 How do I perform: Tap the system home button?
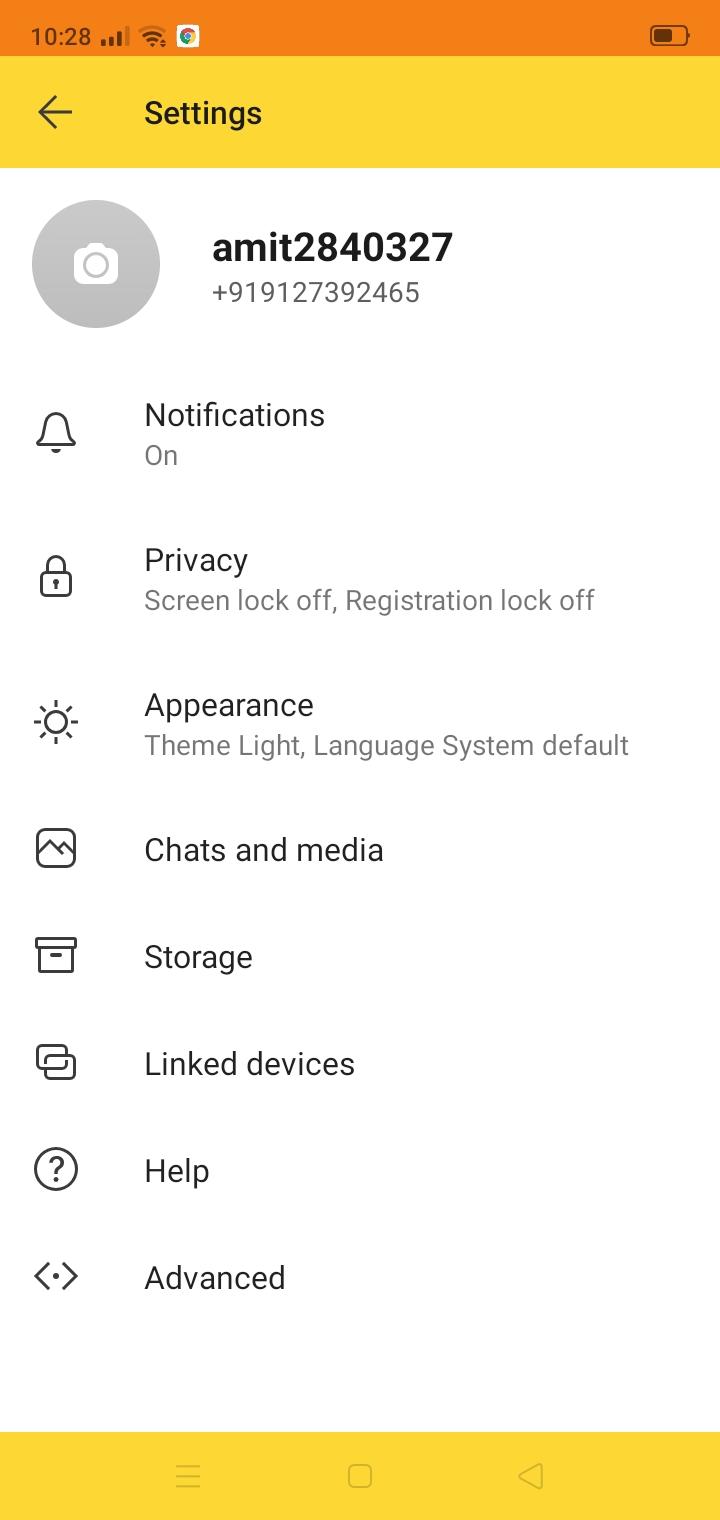(x=360, y=1476)
